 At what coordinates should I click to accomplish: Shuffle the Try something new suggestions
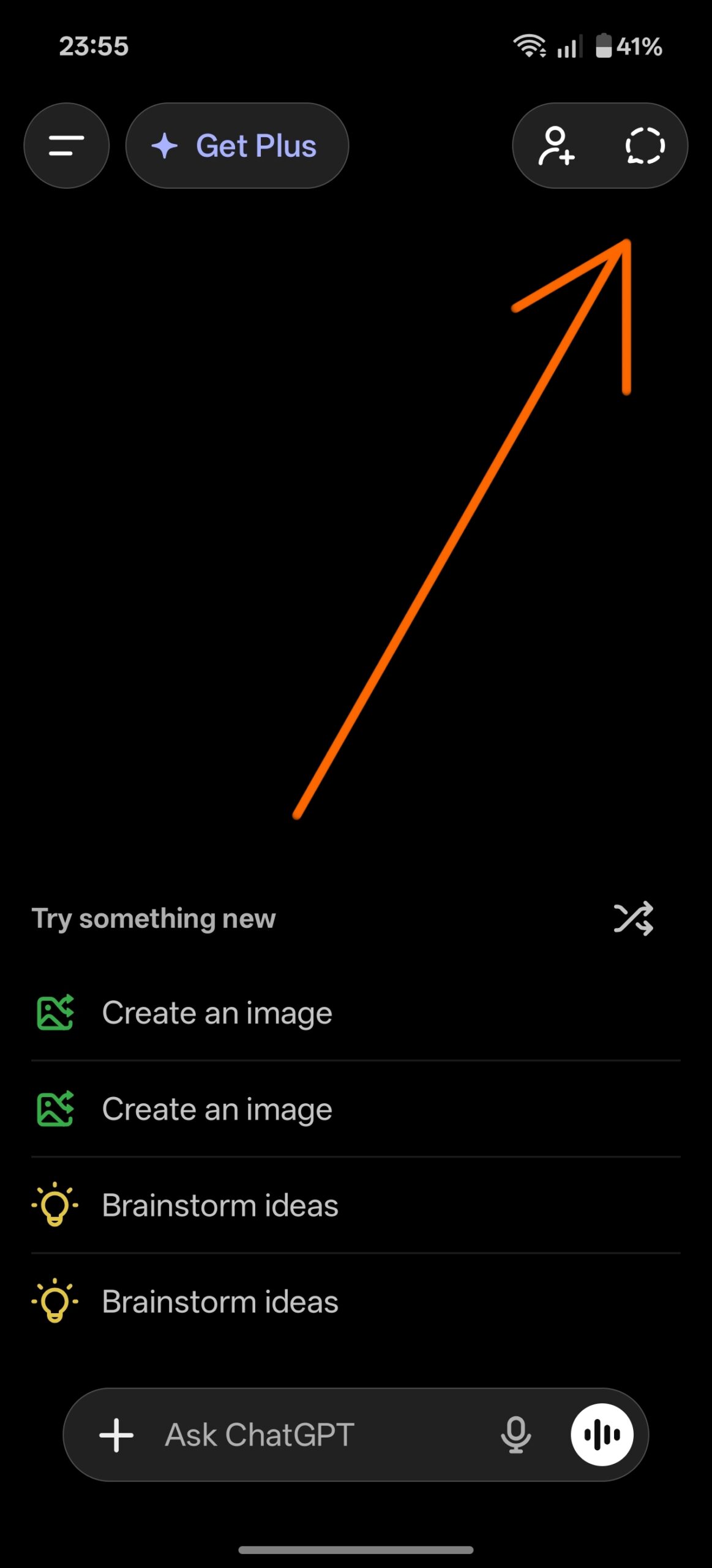pos(634,919)
